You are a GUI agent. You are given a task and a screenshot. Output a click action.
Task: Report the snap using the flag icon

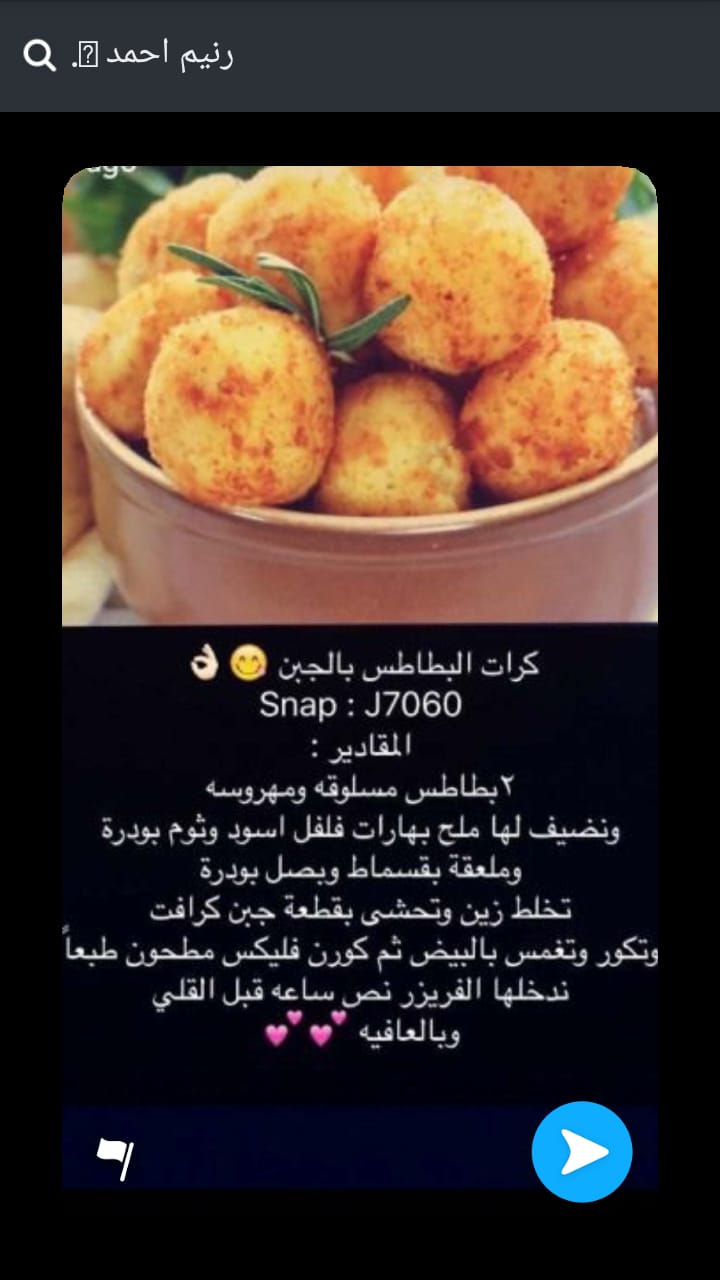tap(115, 1158)
